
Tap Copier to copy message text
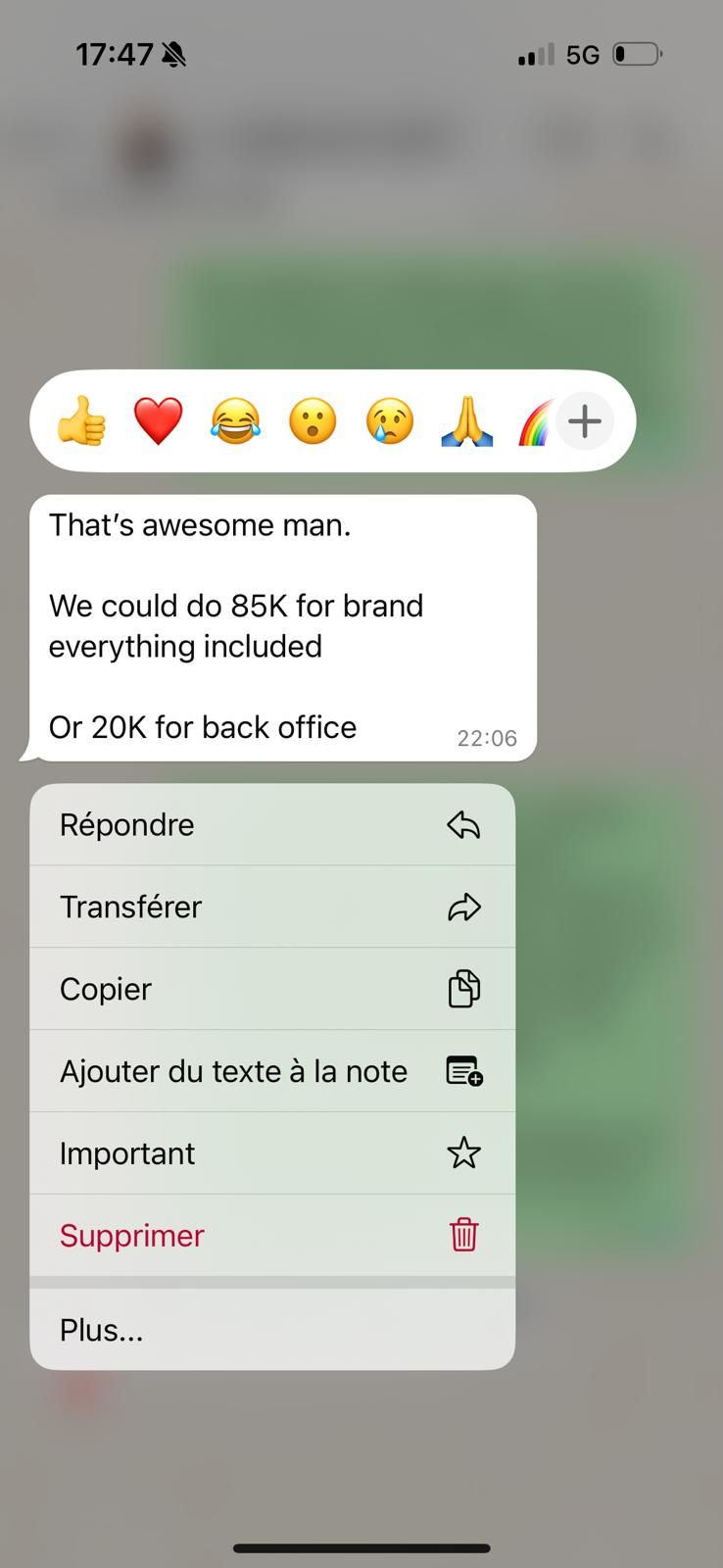tap(272, 990)
